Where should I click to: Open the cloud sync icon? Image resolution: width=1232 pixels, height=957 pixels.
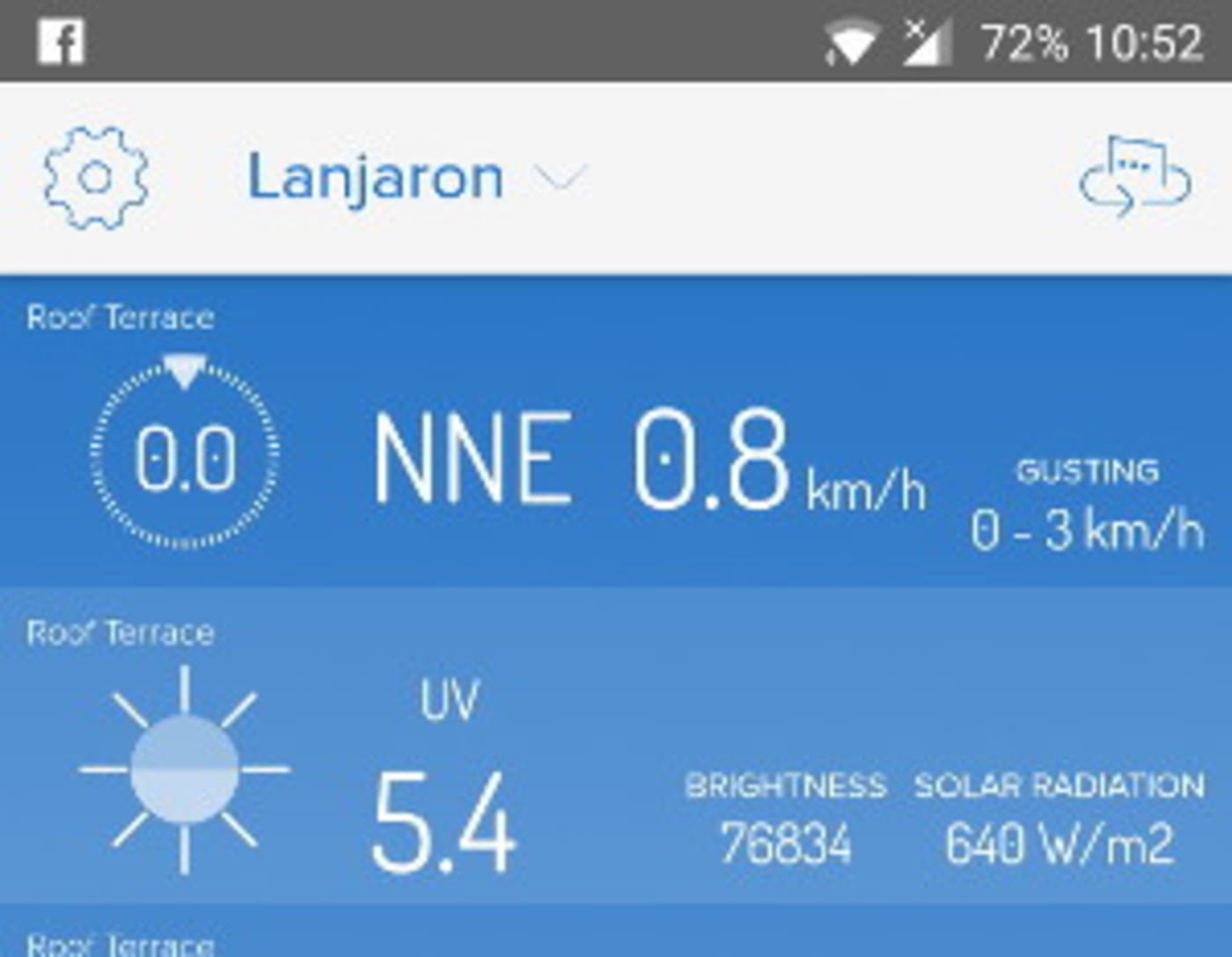click(1134, 179)
